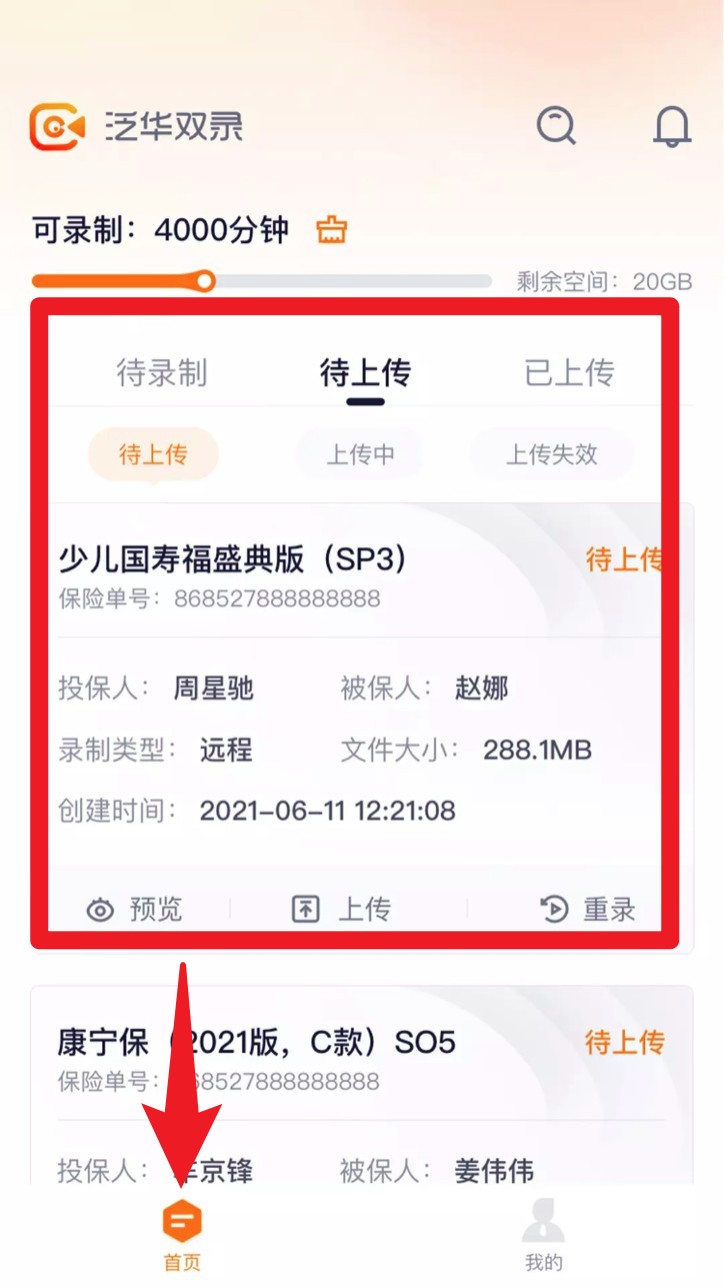Switch to the 待录制 tab
Image resolution: width=724 pixels, height=1287 pixels.
162,373
